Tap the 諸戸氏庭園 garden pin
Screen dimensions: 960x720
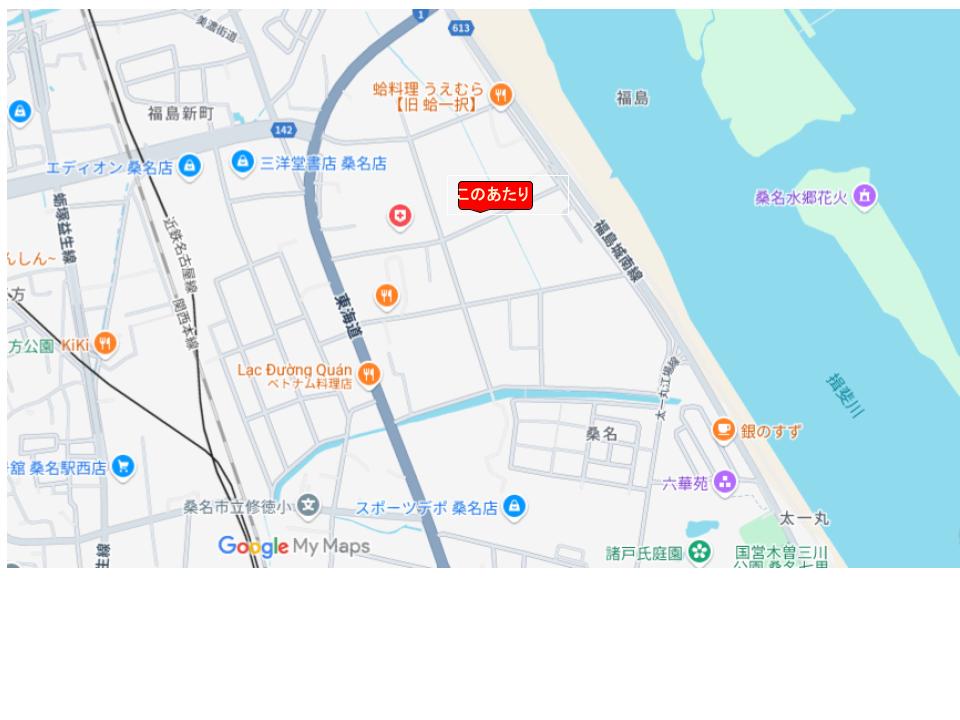[x=699, y=552]
